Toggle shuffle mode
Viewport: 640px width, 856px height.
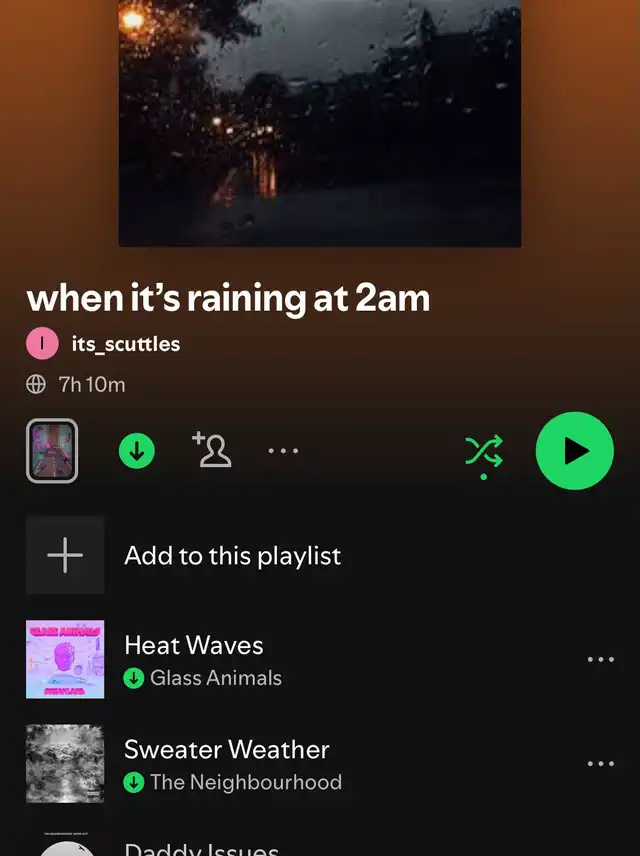(484, 452)
